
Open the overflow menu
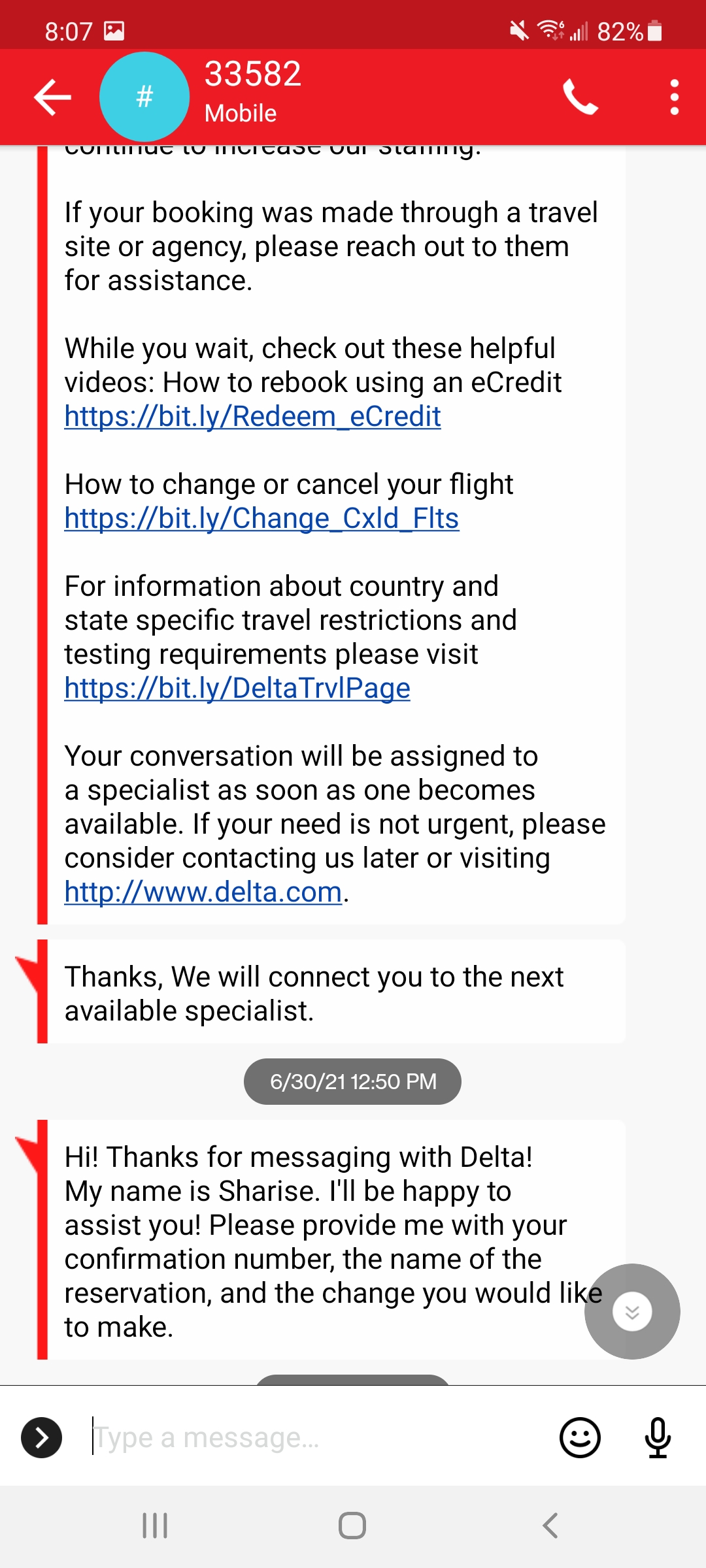(674, 97)
